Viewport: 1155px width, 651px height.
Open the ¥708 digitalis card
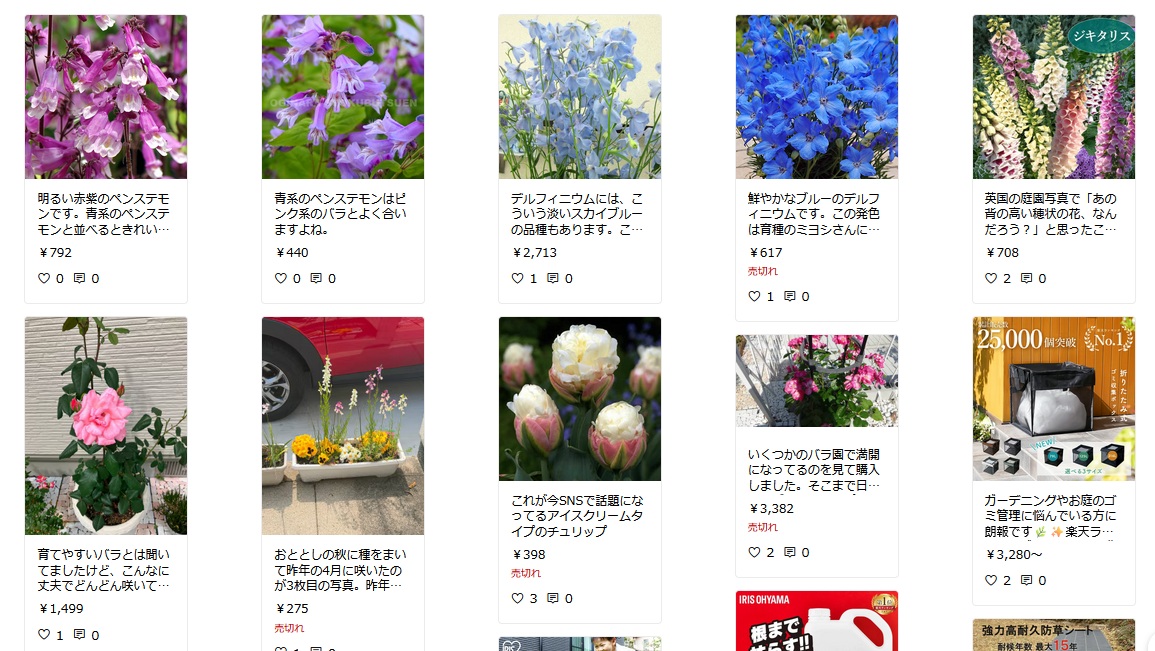(1053, 98)
